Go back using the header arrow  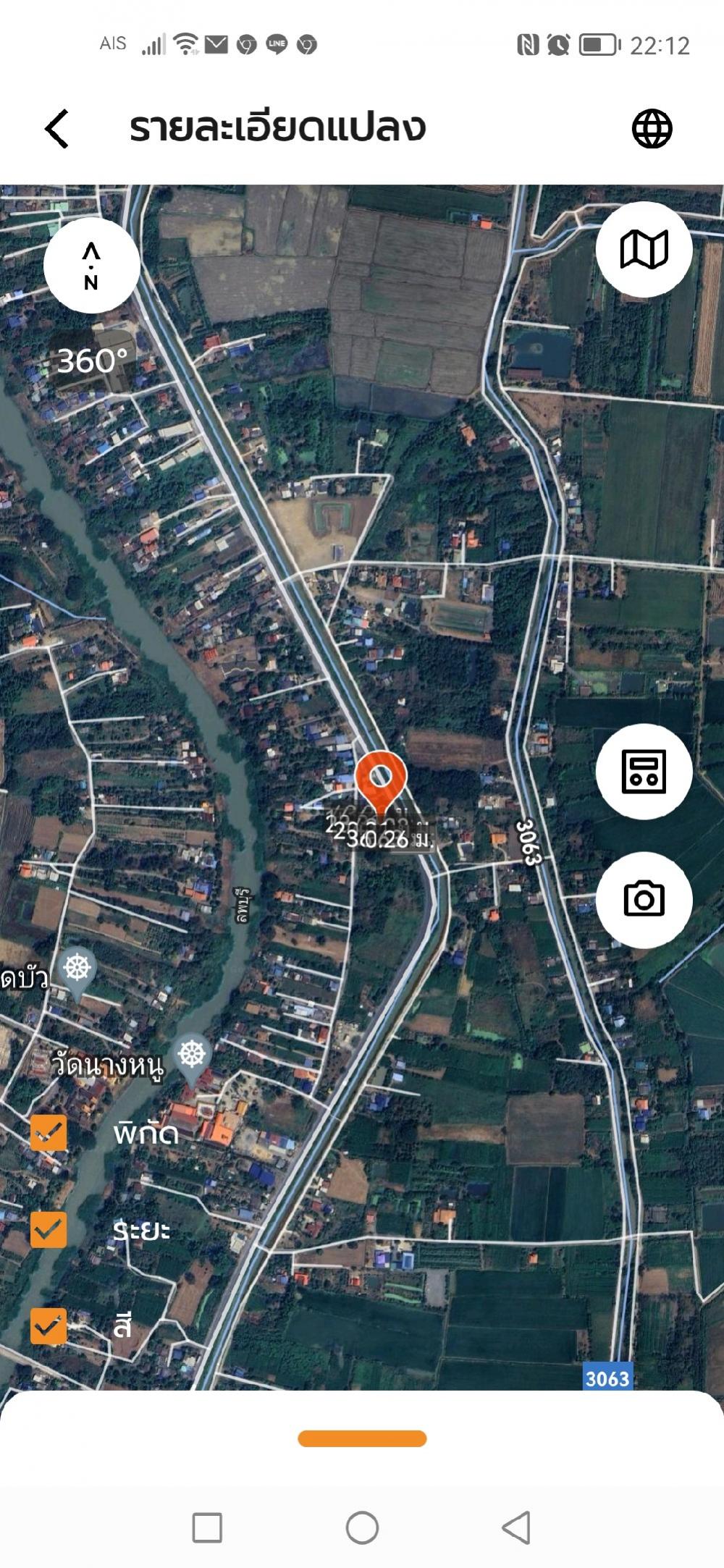(x=57, y=129)
